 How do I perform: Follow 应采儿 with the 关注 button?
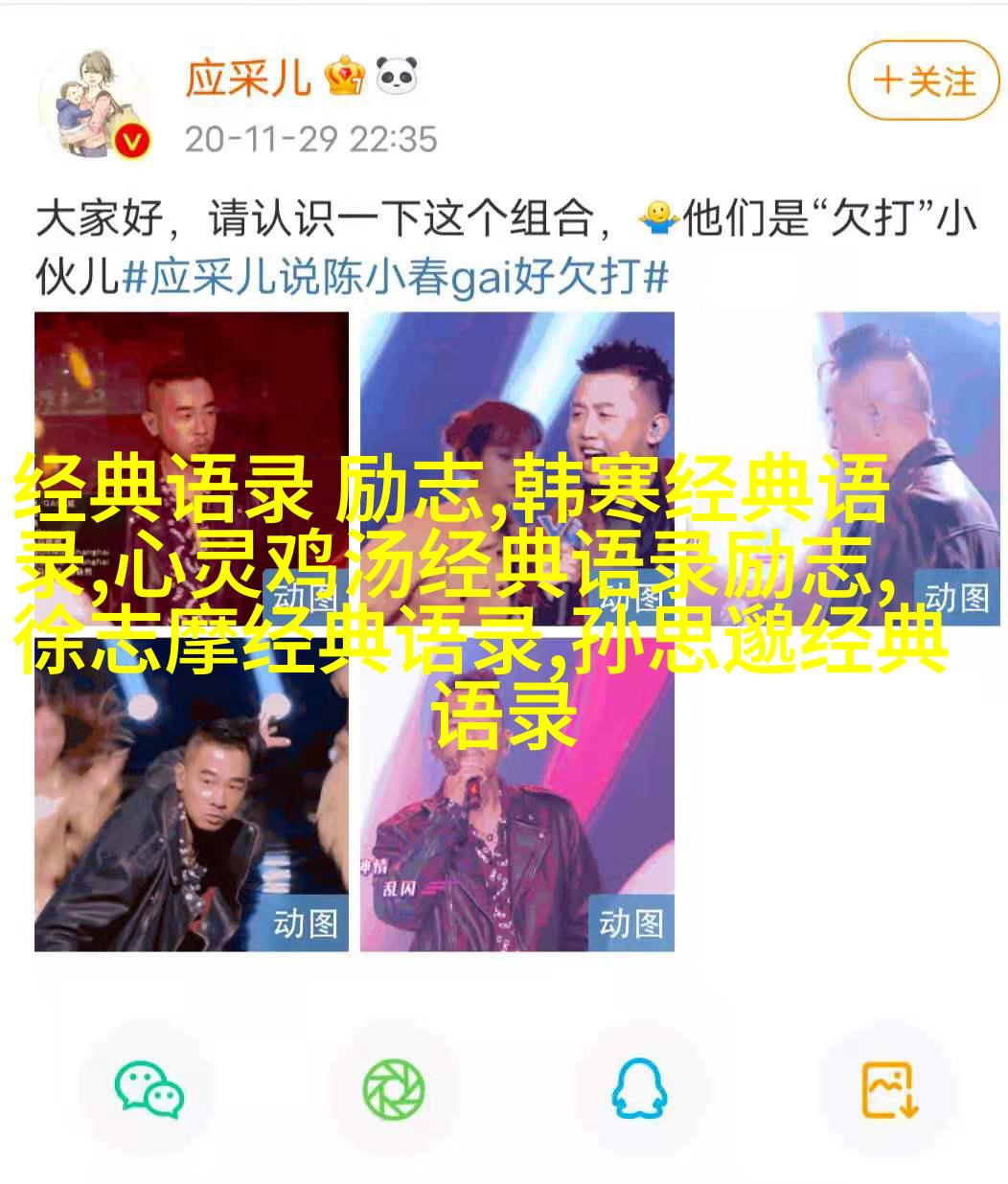tap(923, 80)
